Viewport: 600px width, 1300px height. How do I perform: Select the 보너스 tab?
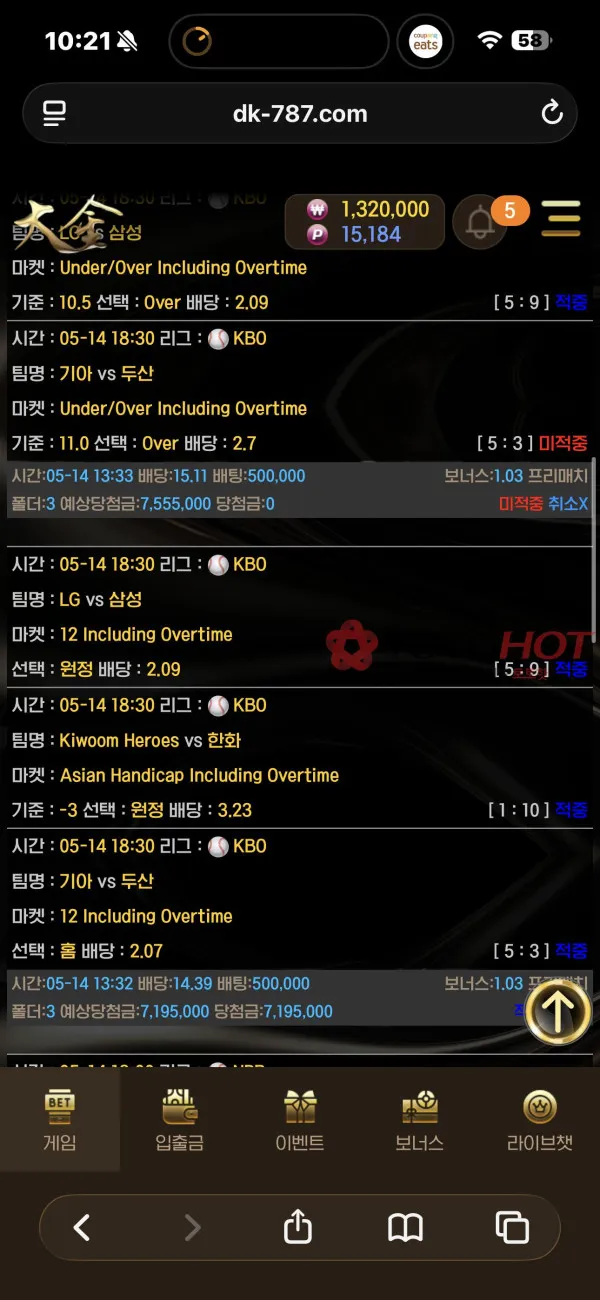[x=420, y=1120]
